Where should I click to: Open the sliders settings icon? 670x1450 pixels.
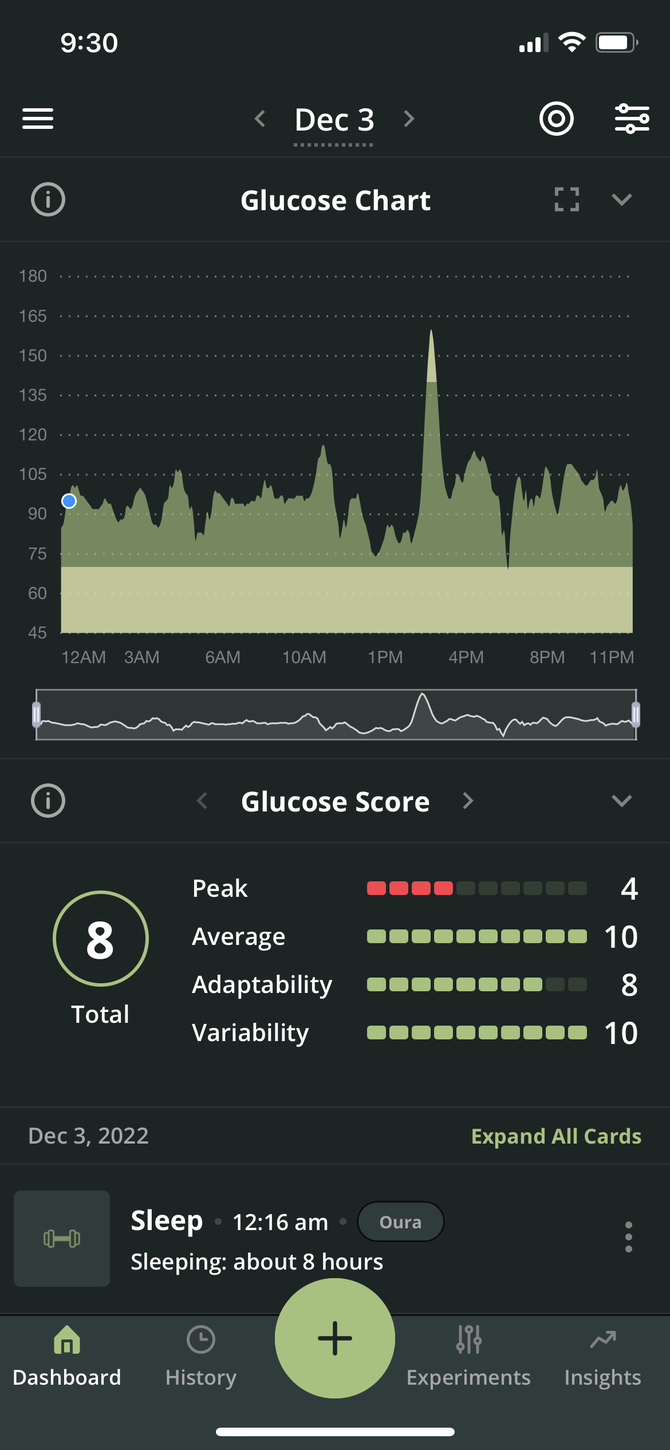pos(632,119)
